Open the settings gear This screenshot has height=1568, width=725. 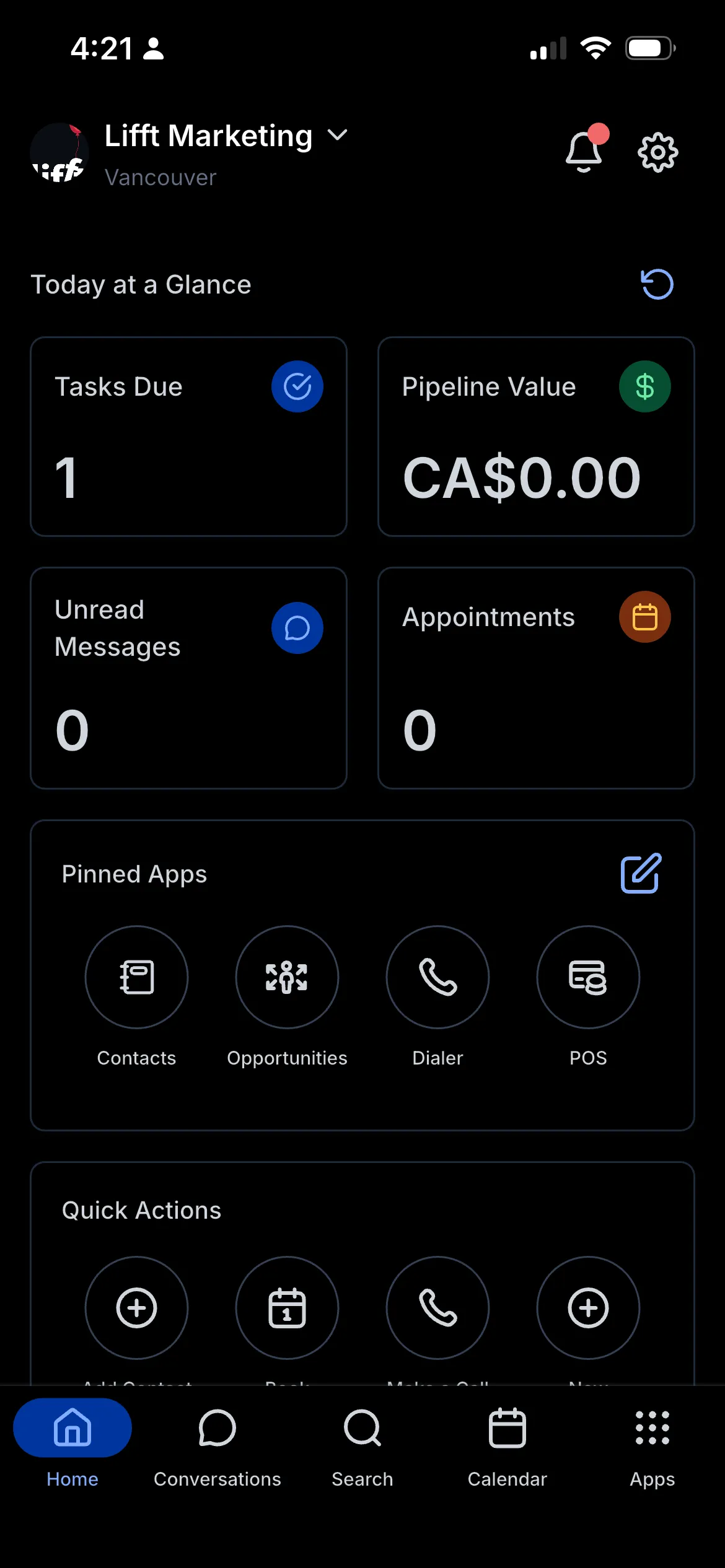[657, 152]
